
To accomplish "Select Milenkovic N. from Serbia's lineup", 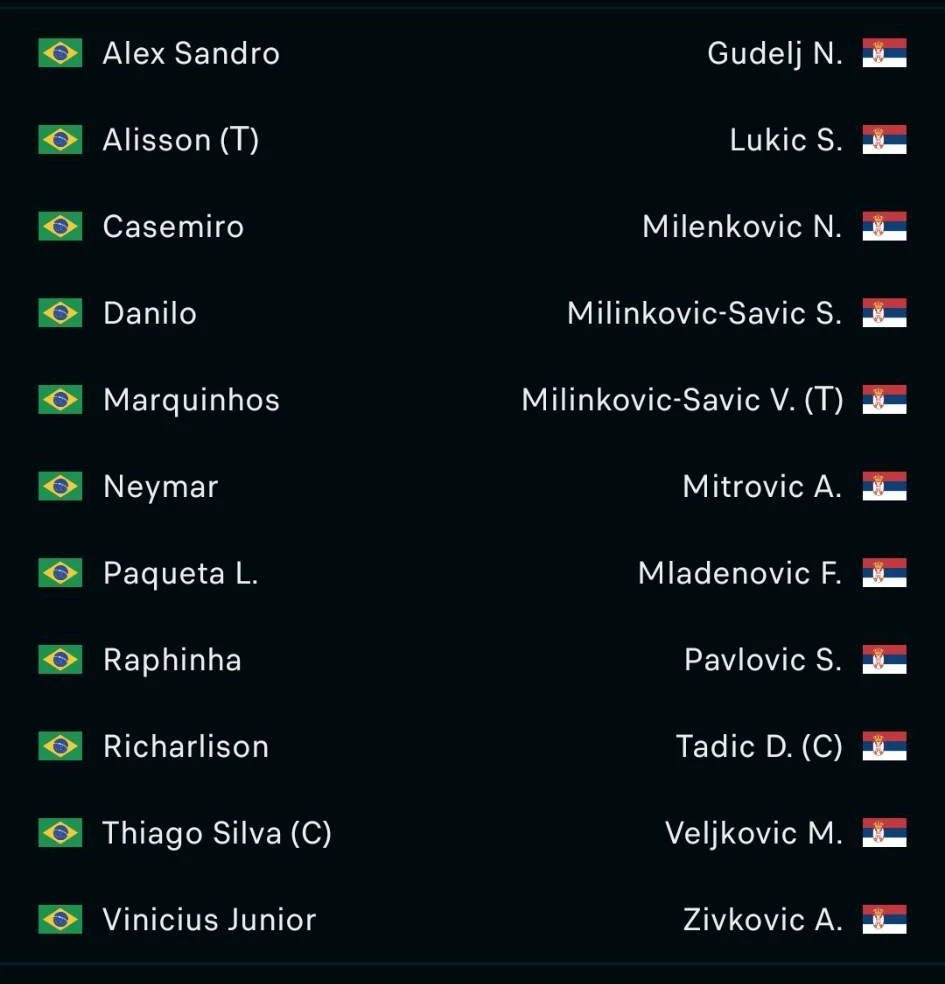I will tap(741, 226).
